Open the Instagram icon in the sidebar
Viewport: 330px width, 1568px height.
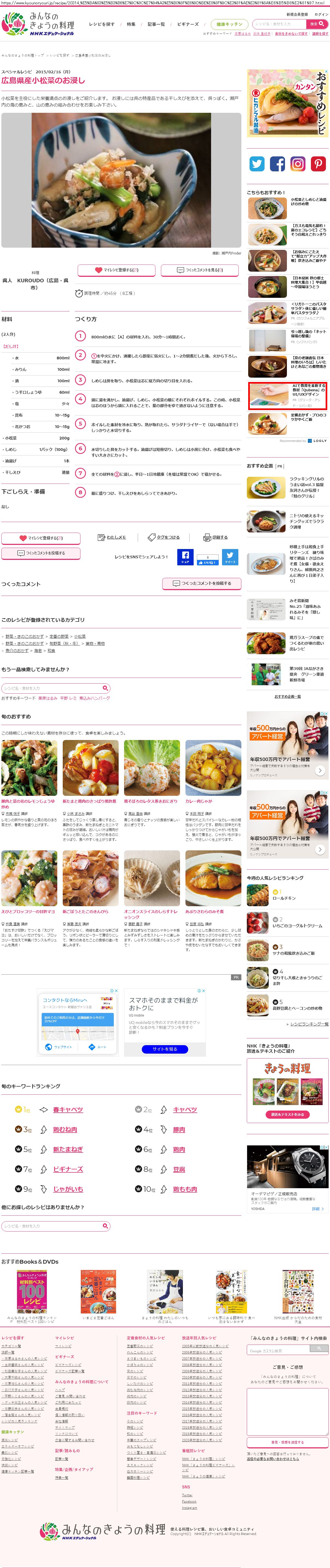[298, 164]
